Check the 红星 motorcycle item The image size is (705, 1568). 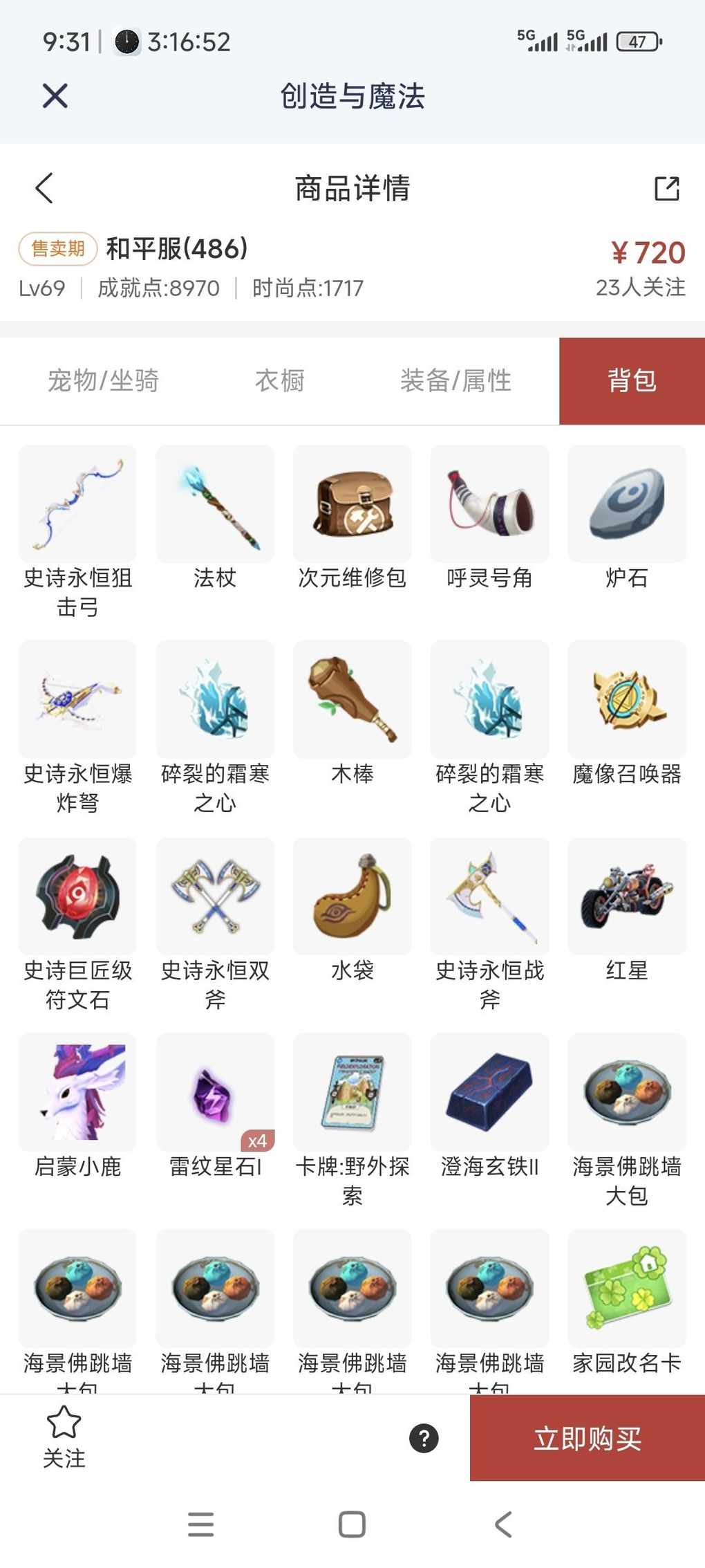coord(626,896)
